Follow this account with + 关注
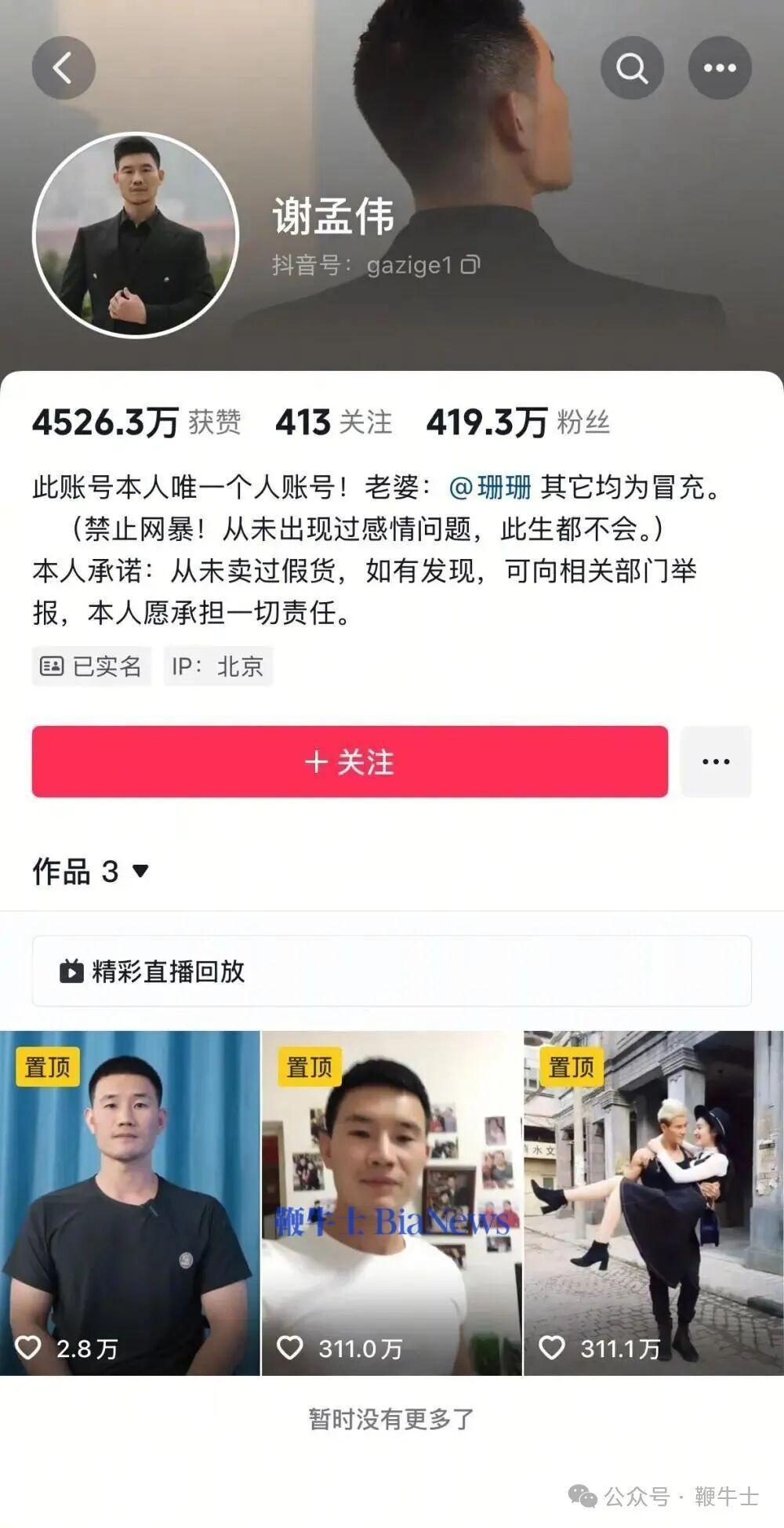 (x=350, y=761)
